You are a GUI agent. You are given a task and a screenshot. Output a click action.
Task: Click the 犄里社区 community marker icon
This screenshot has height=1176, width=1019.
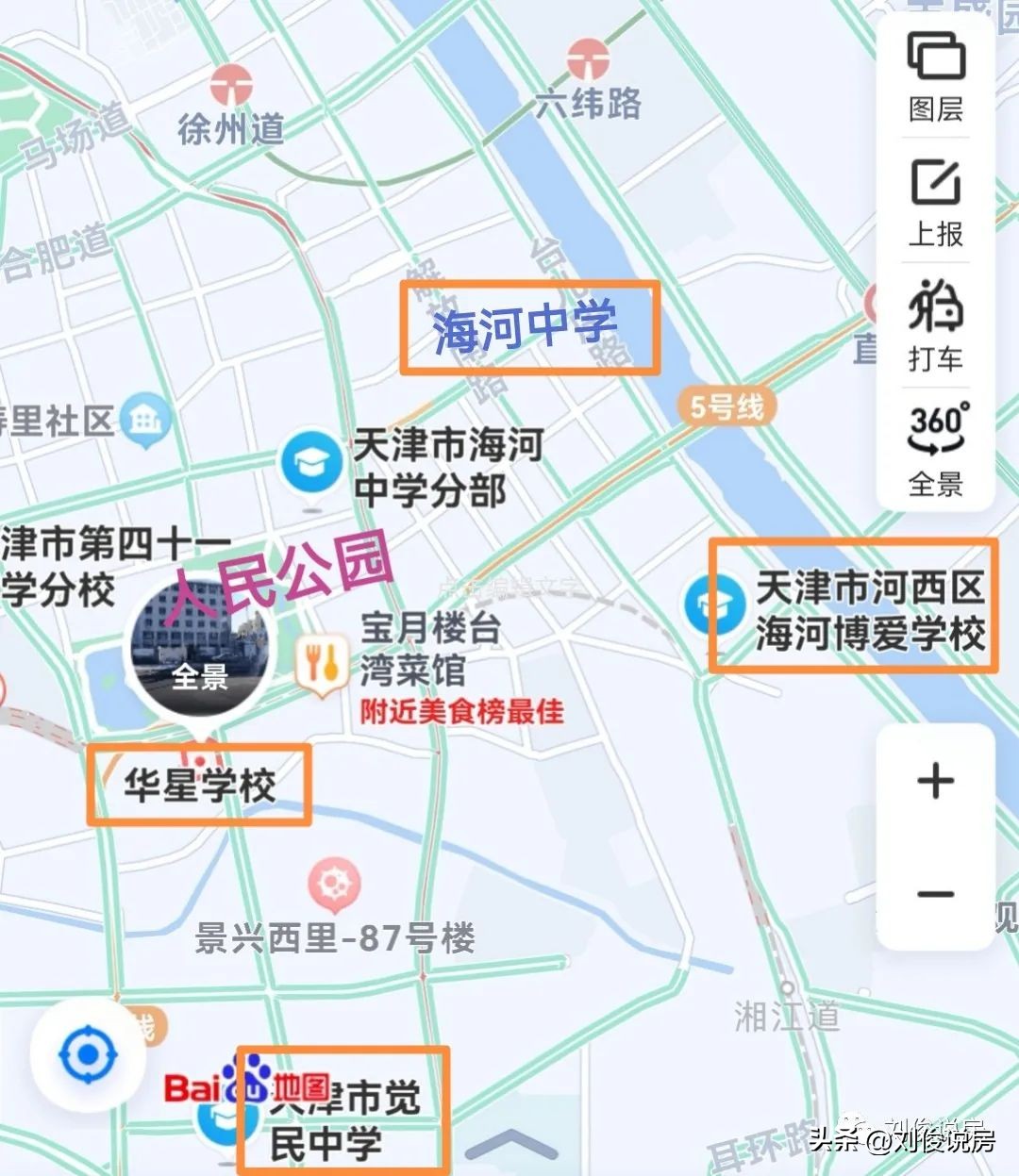tap(144, 421)
